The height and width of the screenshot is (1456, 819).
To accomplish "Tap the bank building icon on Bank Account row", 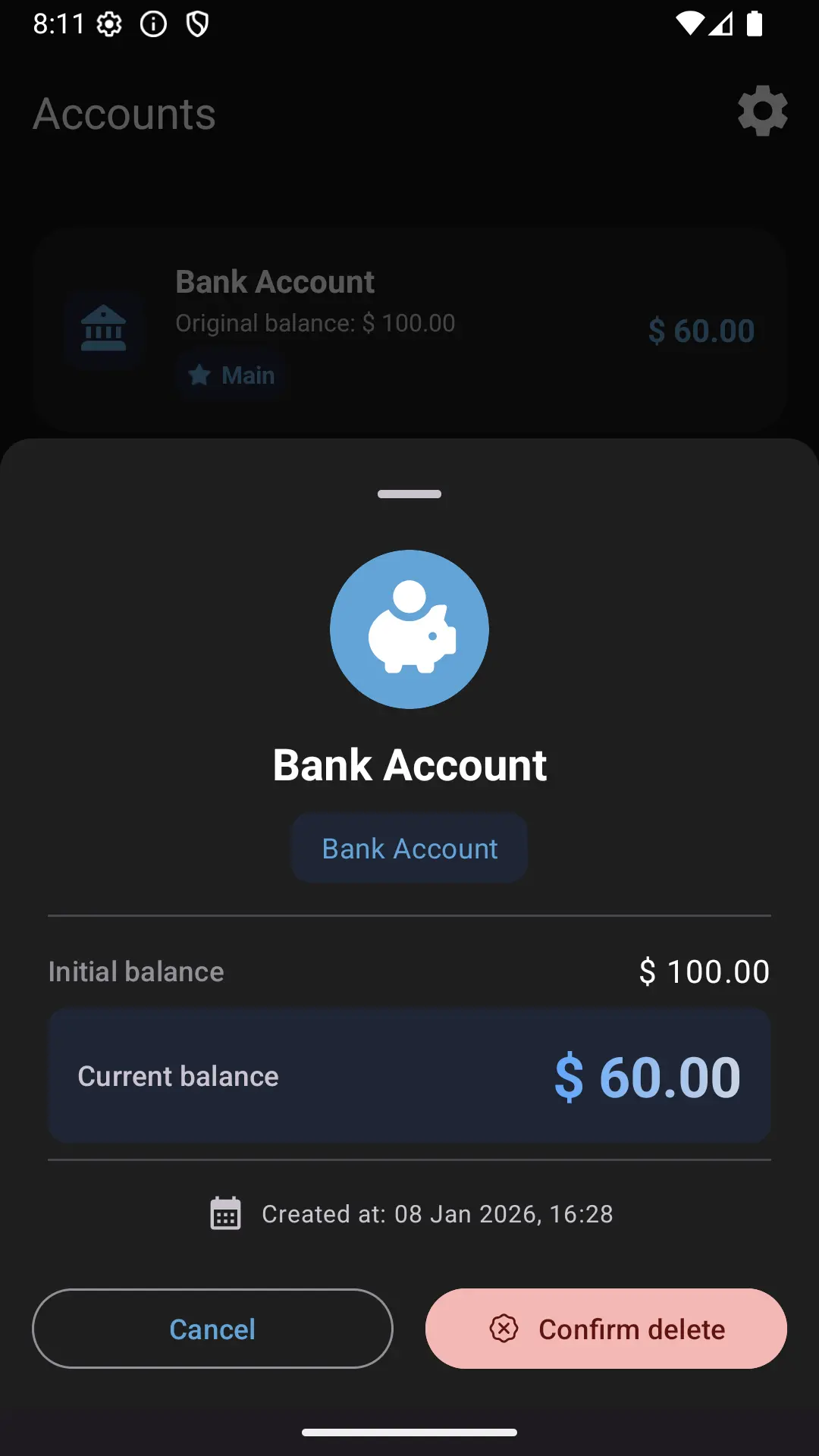I will point(104,328).
